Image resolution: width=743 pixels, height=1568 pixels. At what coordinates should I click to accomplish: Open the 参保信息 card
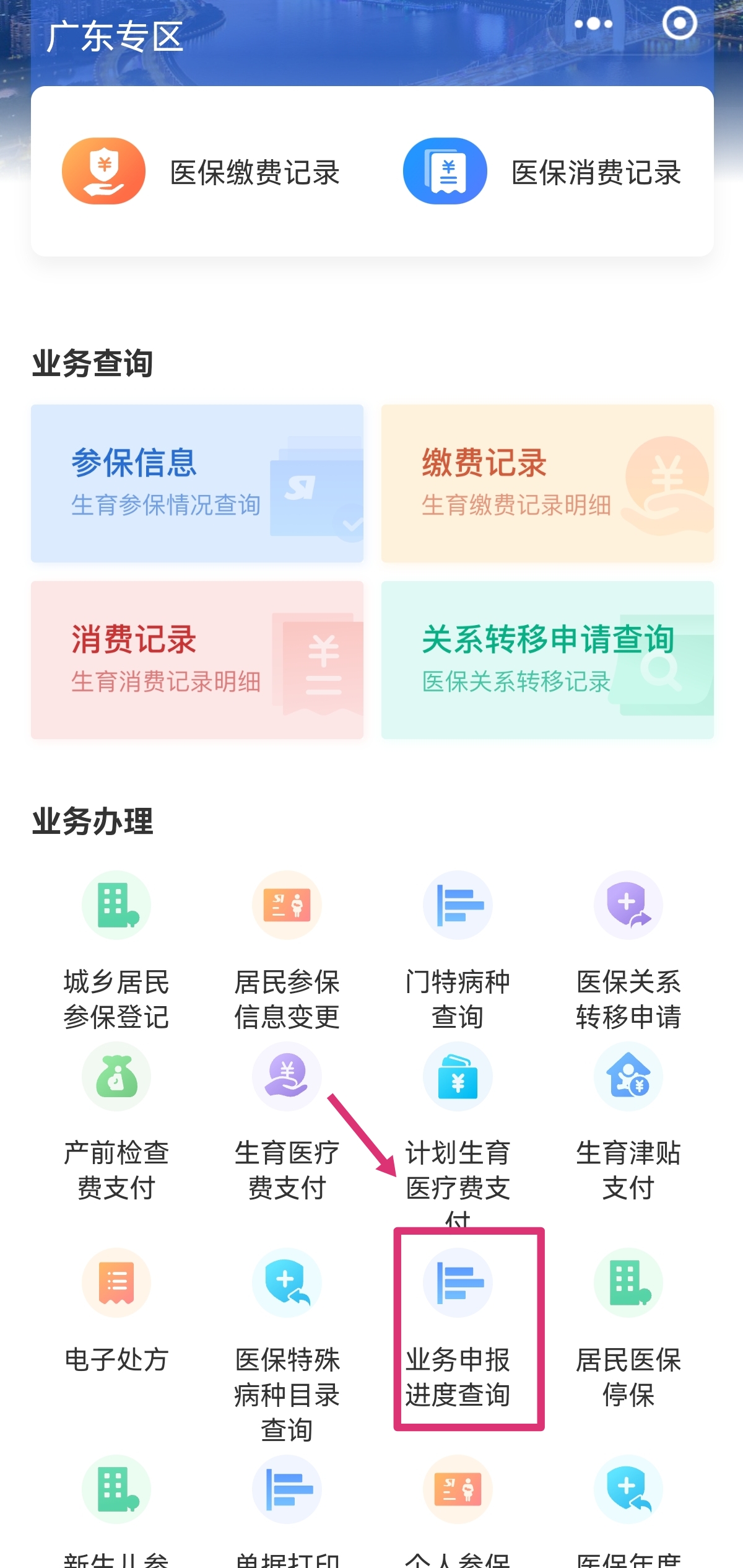pos(197,483)
